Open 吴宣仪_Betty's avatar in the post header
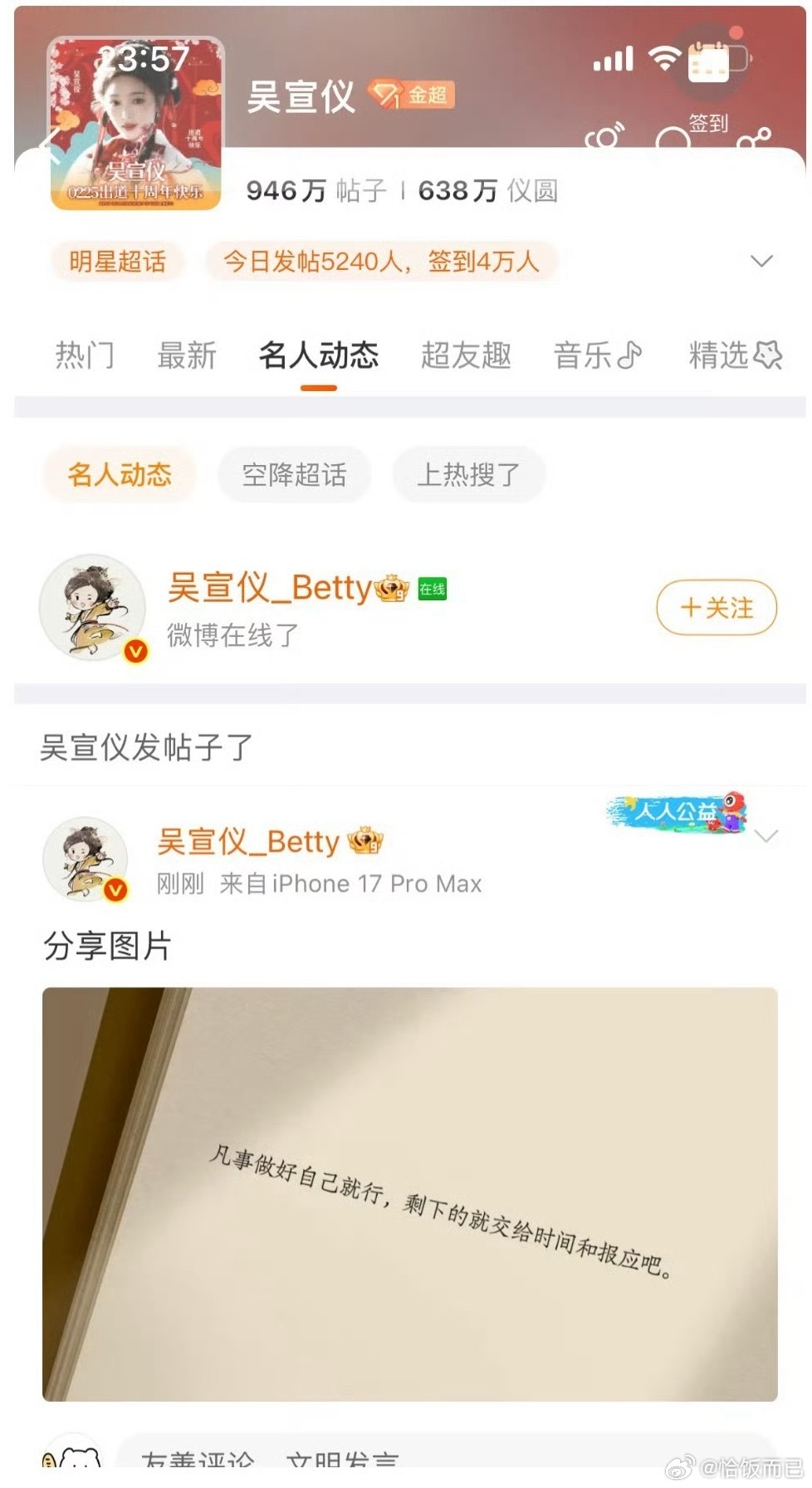812x1488 pixels. click(x=86, y=860)
